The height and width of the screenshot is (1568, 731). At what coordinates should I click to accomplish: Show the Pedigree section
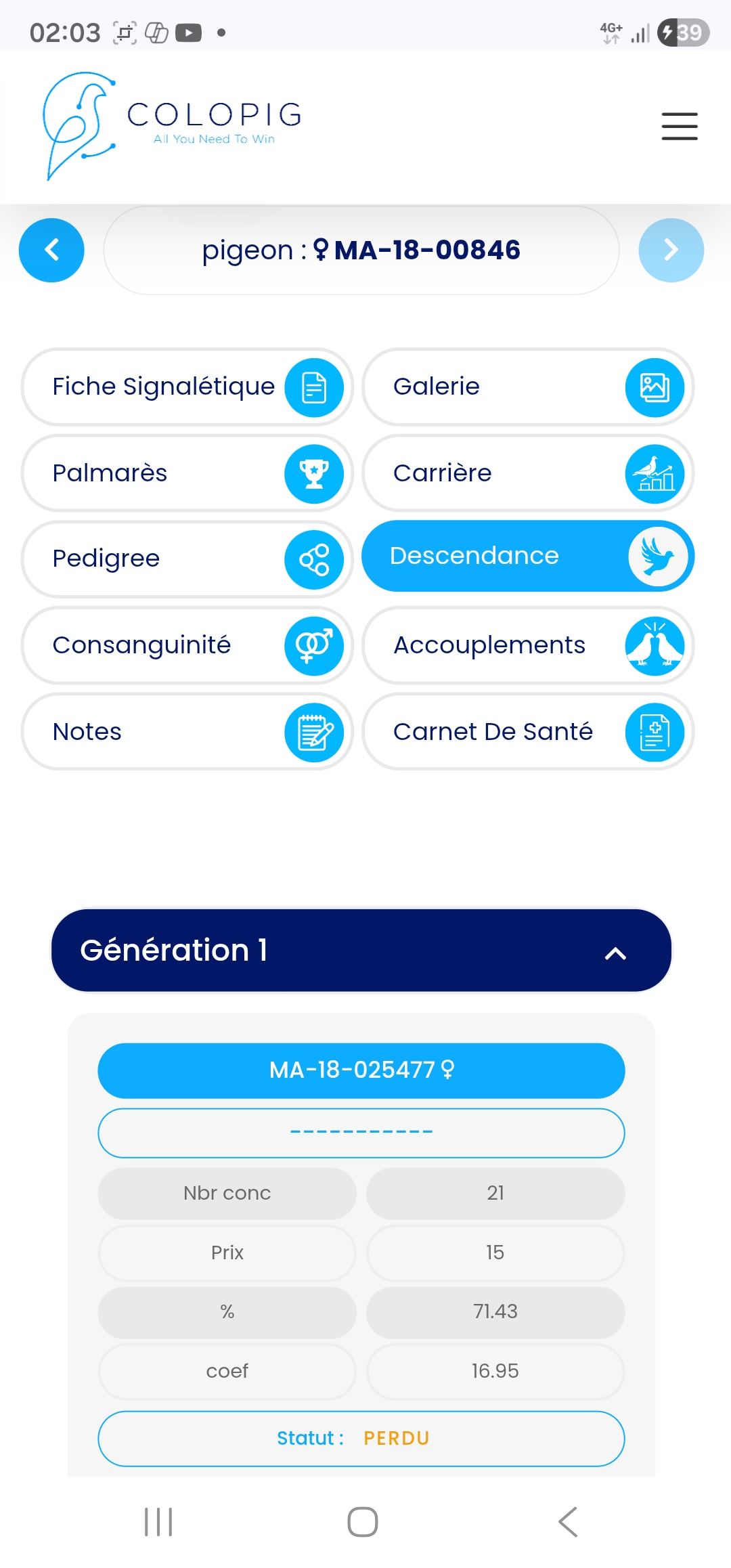click(187, 559)
